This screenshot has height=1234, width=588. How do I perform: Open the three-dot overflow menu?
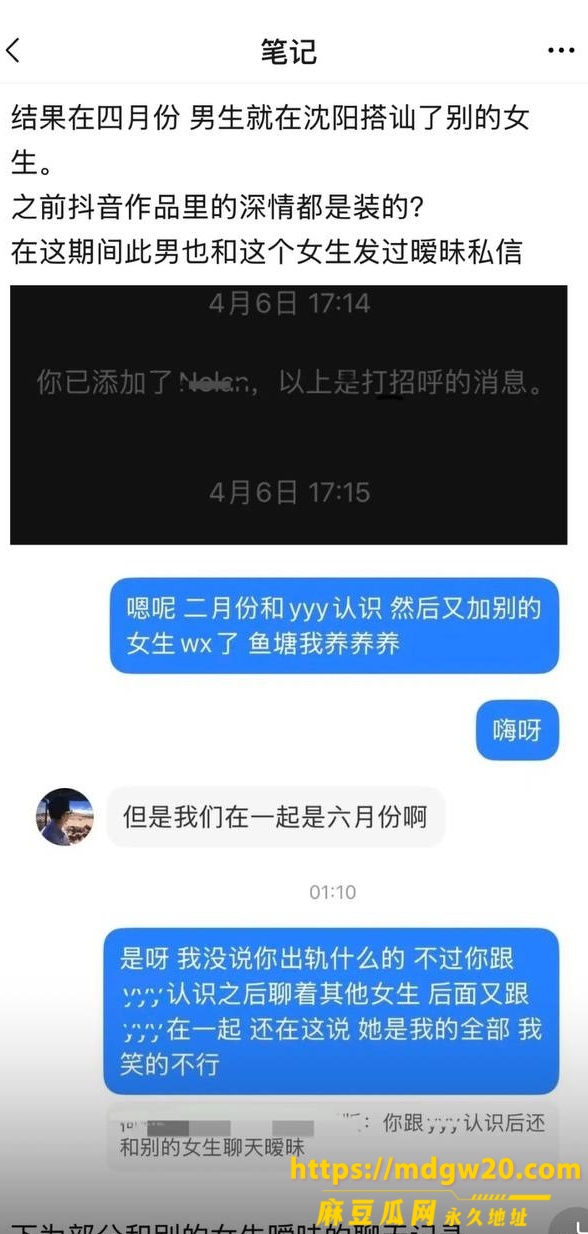pos(561,51)
